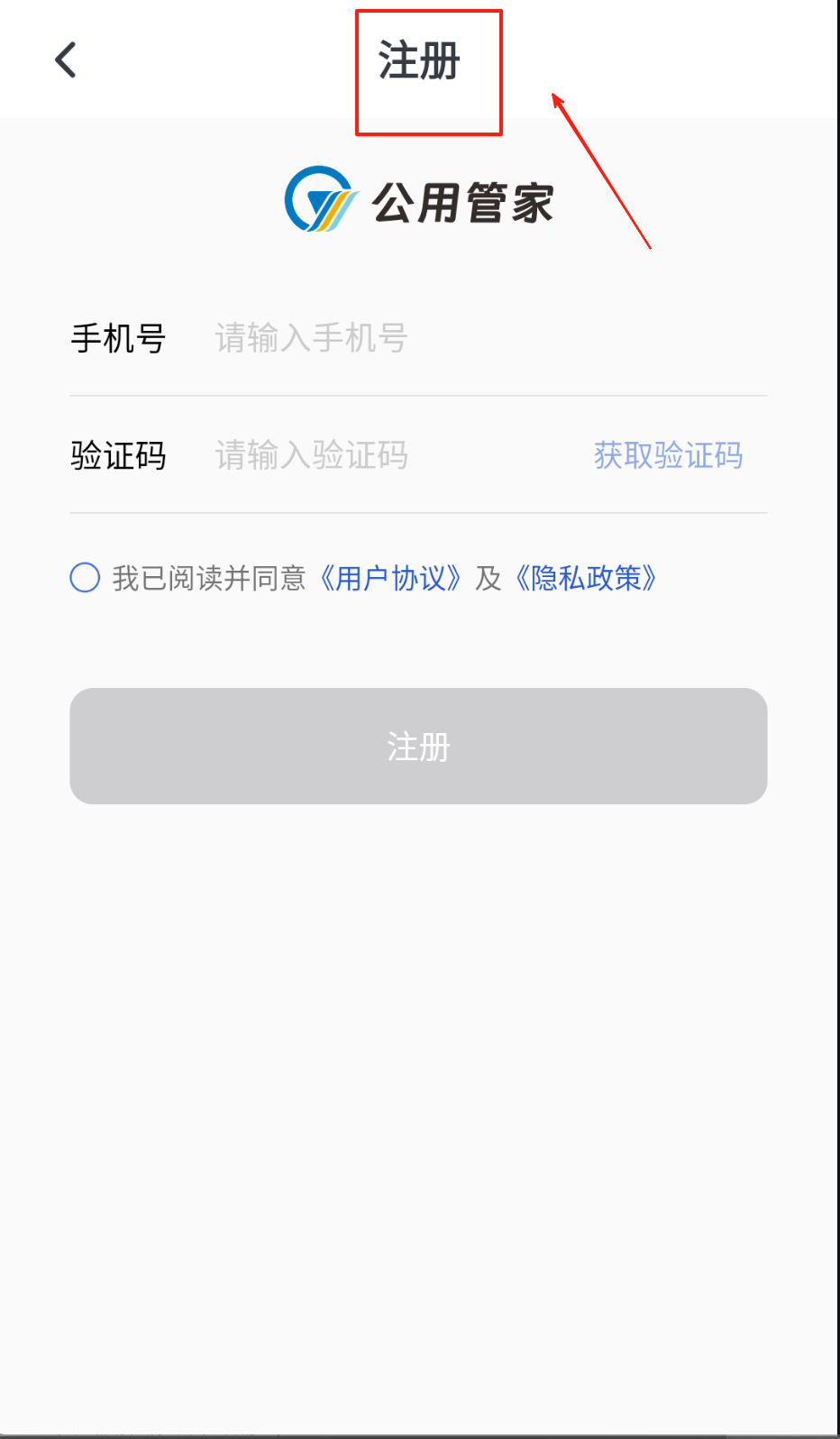Image resolution: width=840 pixels, height=1439 pixels.
Task: Open the 用户协议 link
Action: tap(390, 578)
